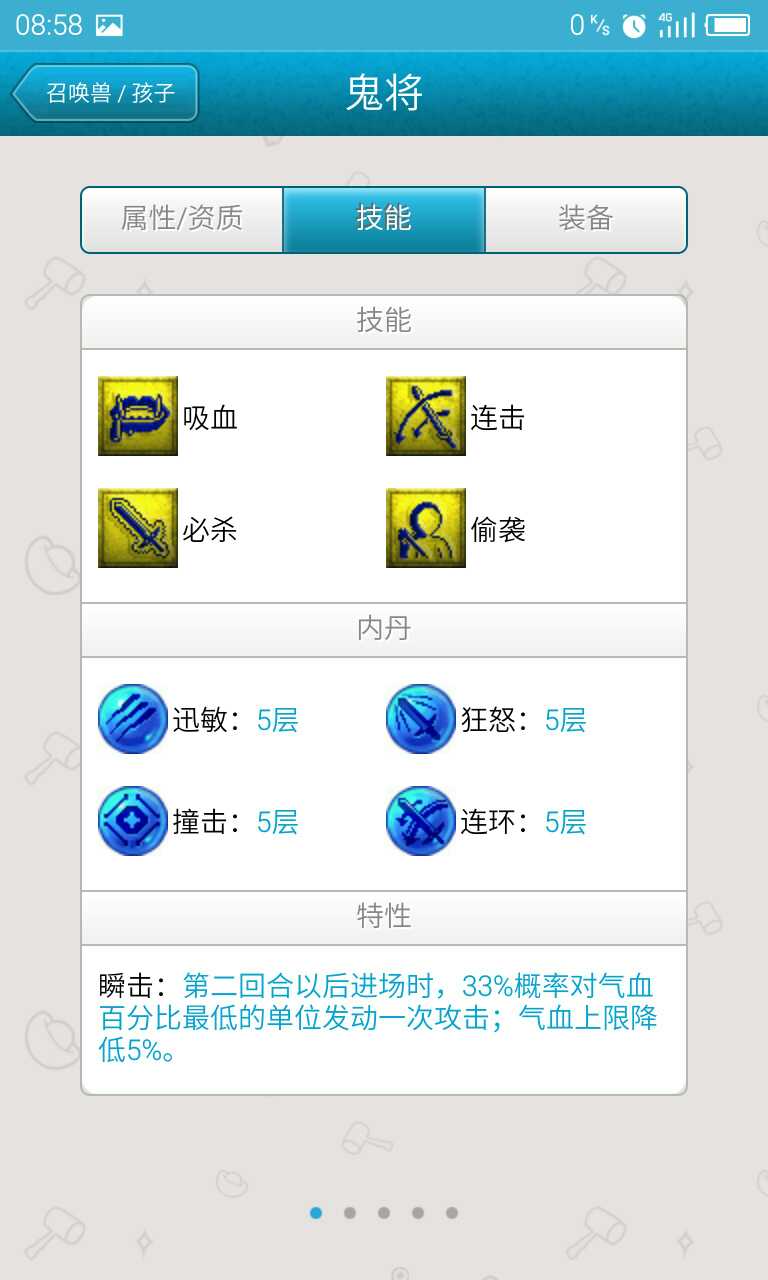Viewport: 768px width, 1280px height.
Task: View the 狂怒 inner pill
Action: (x=421, y=719)
